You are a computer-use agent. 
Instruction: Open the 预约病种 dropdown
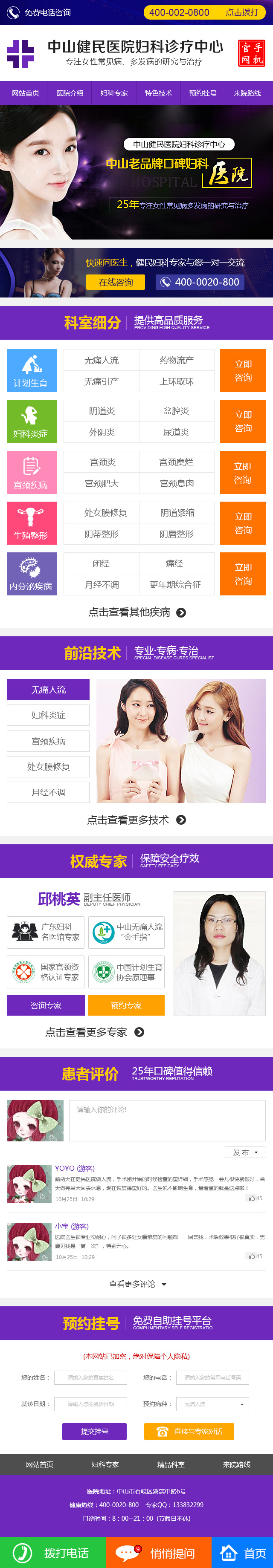212,1404
